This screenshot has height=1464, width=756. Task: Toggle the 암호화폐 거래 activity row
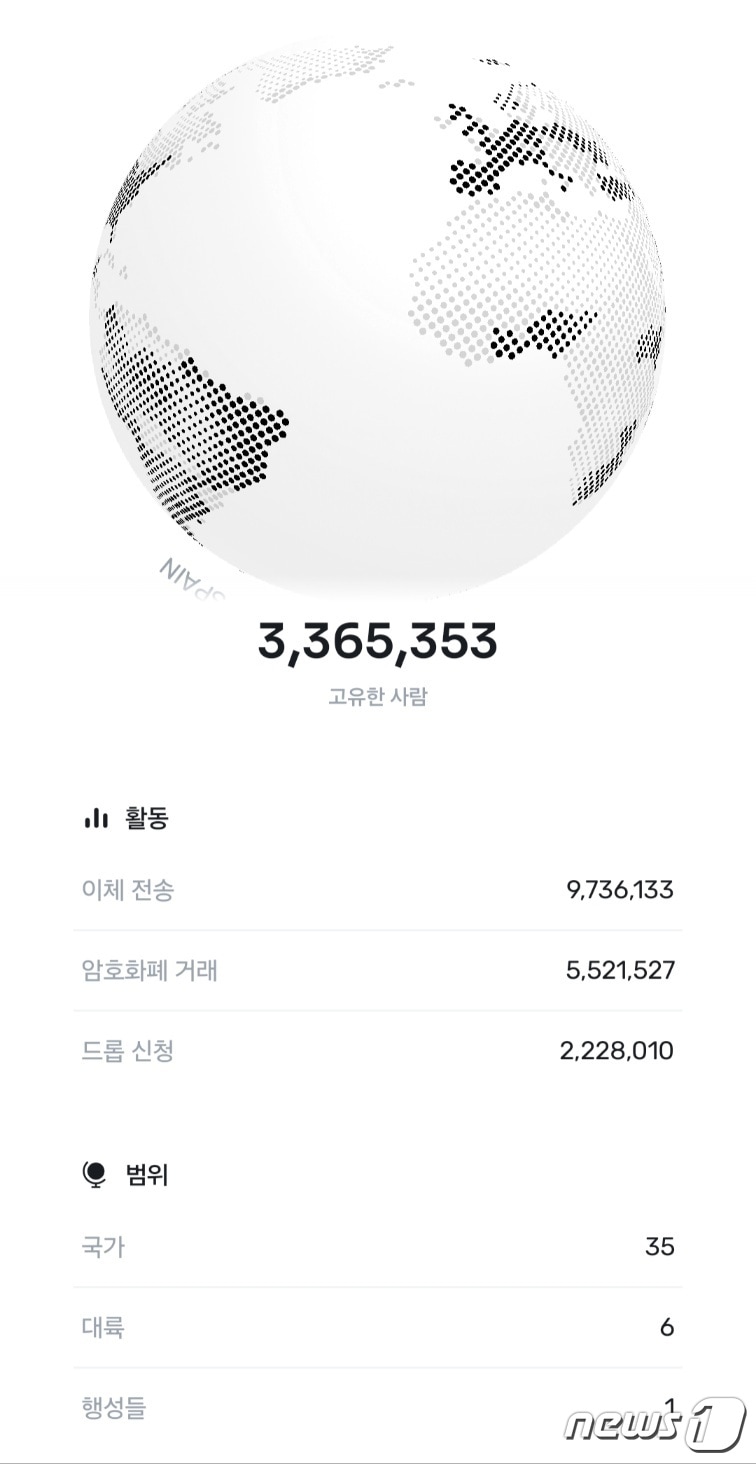[x=378, y=969]
